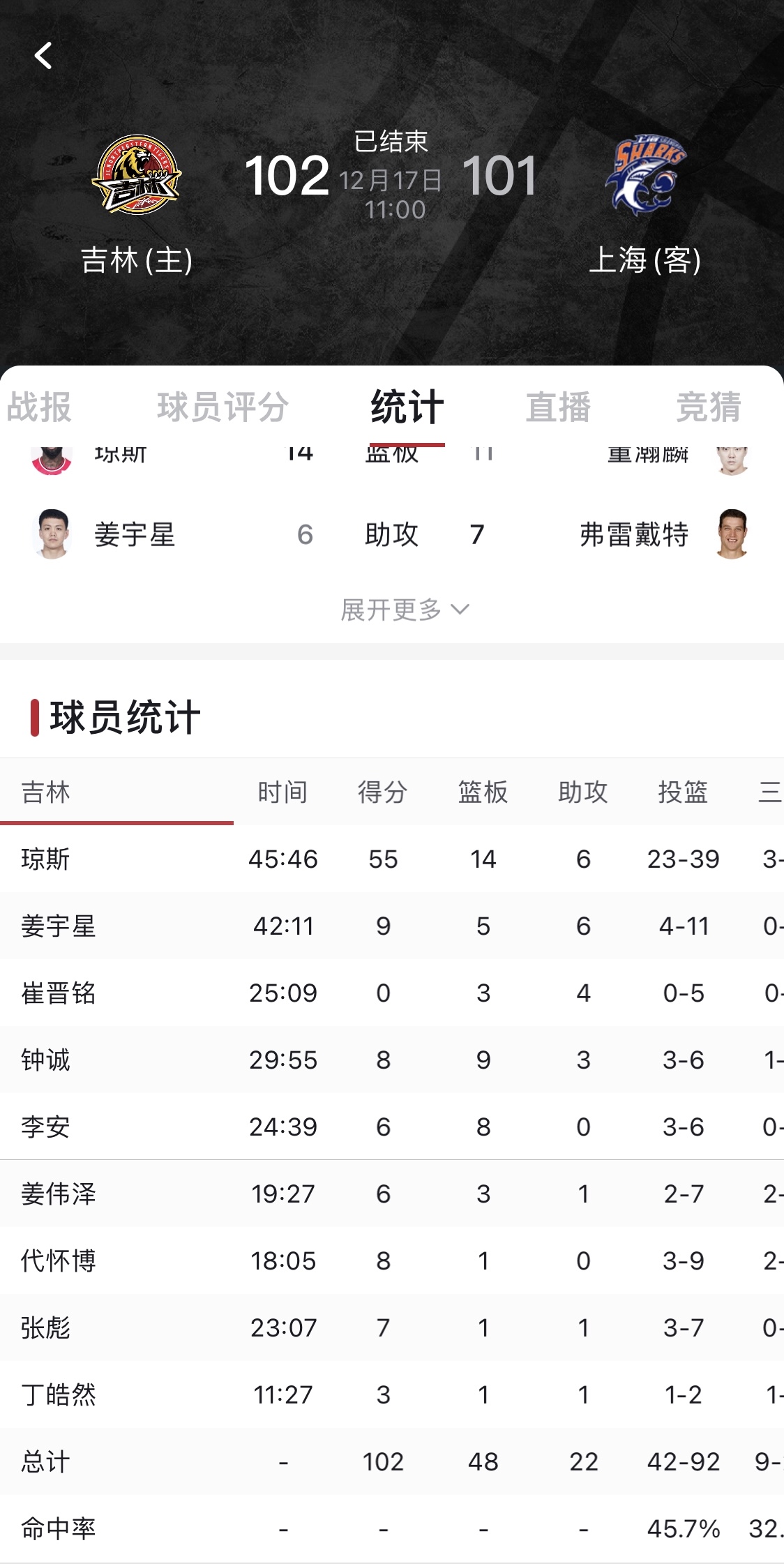This screenshot has width=784, height=1566.
Task: Open the 直播 tab
Action: [558, 407]
